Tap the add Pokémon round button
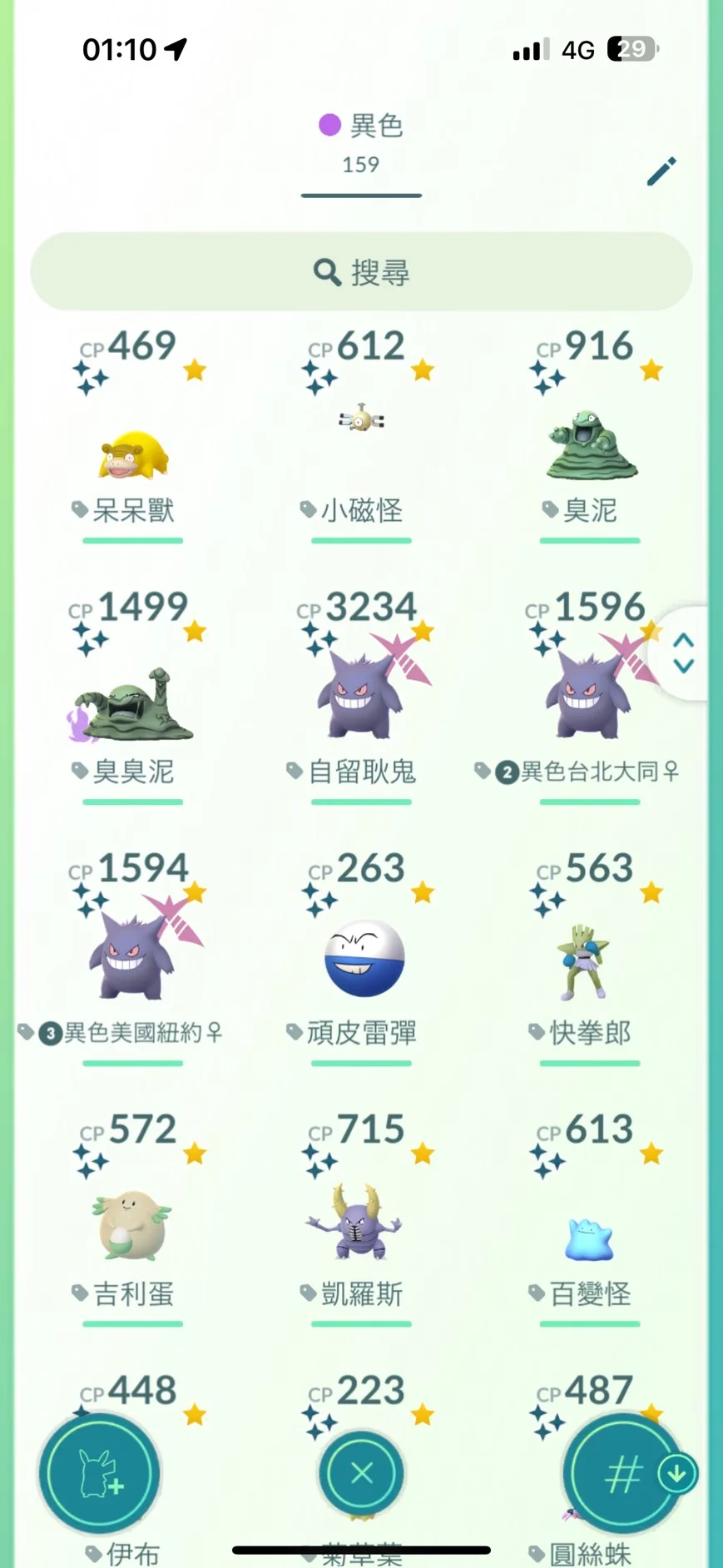The height and width of the screenshot is (1568, 723). (100, 1474)
